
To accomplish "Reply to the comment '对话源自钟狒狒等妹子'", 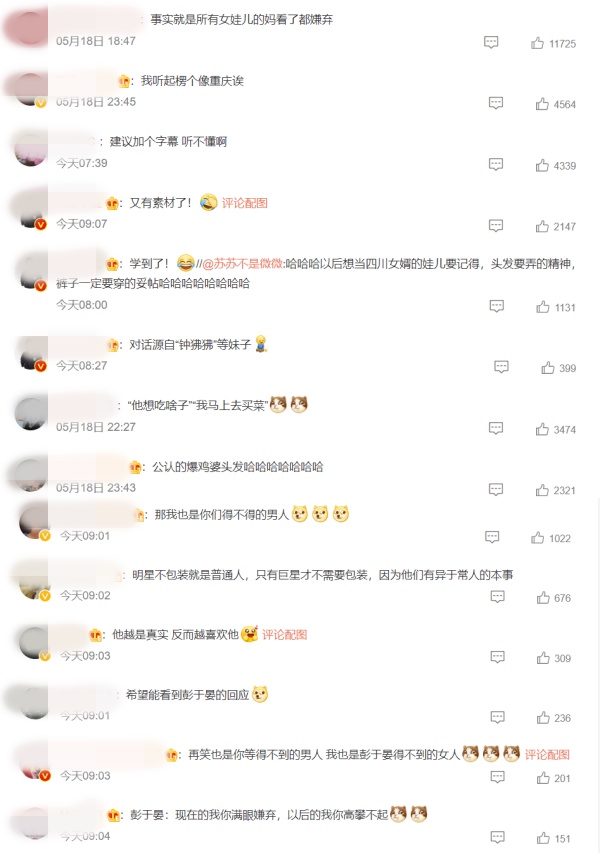I will (x=501, y=368).
